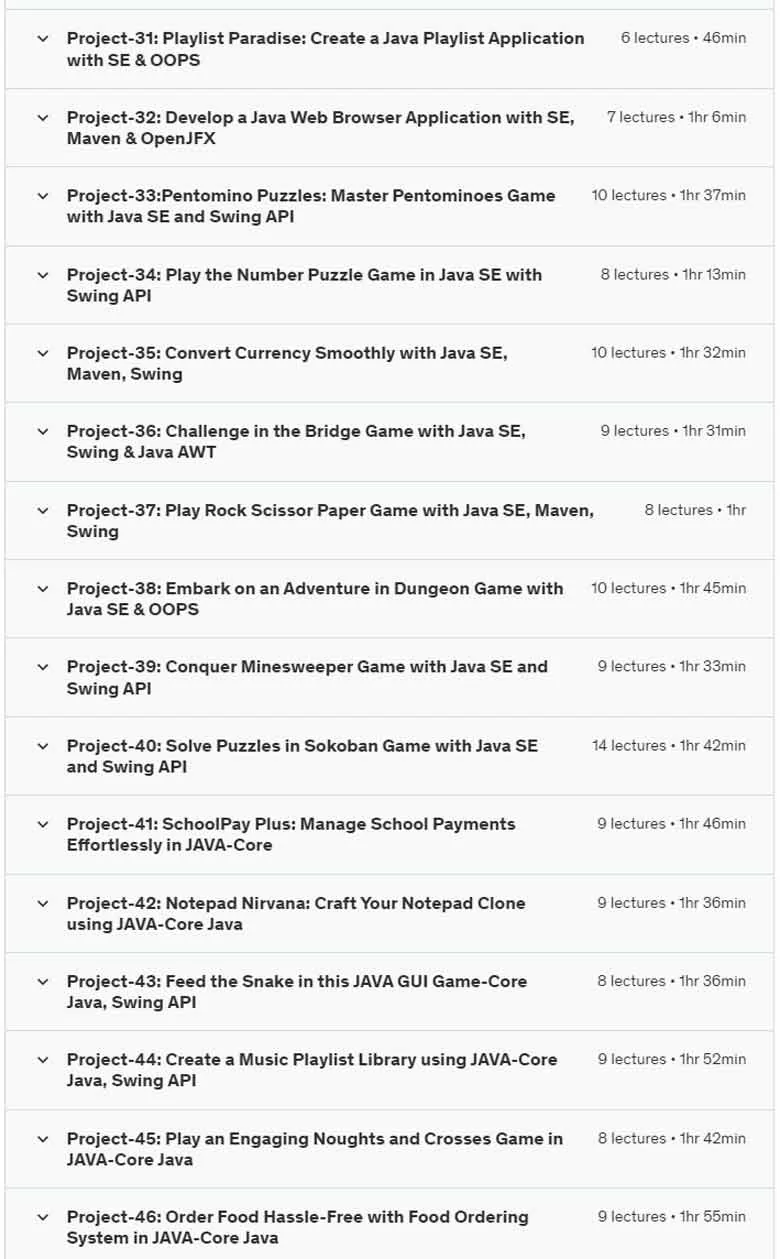The width and height of the screenshot is (780, 1259).
Task: Expand Project-33 Pentomino Puzzles section
Action: [x=389, y=206]
